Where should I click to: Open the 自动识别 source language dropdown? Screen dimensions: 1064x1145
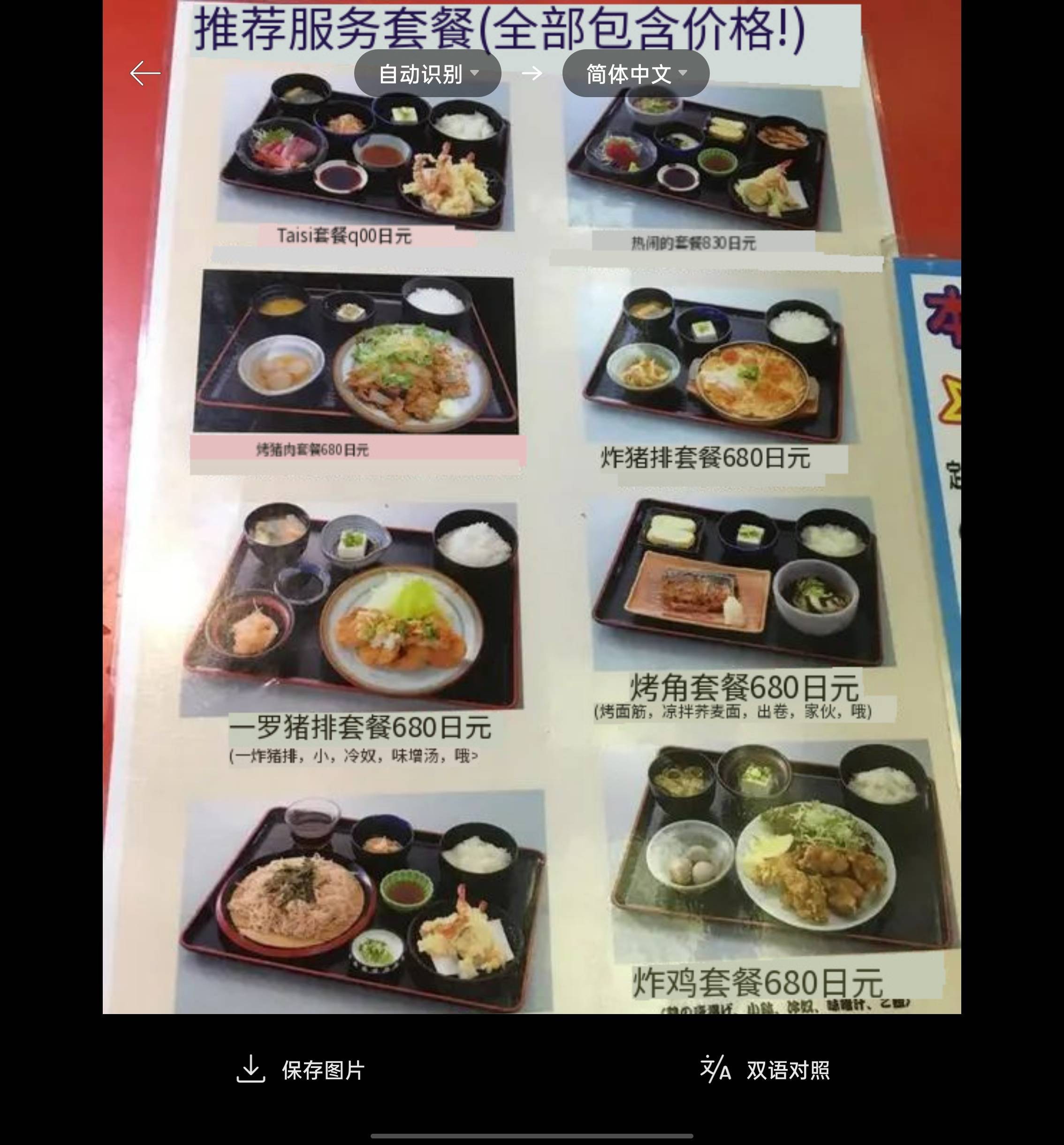pyautogui.click(x=428, y=73)
